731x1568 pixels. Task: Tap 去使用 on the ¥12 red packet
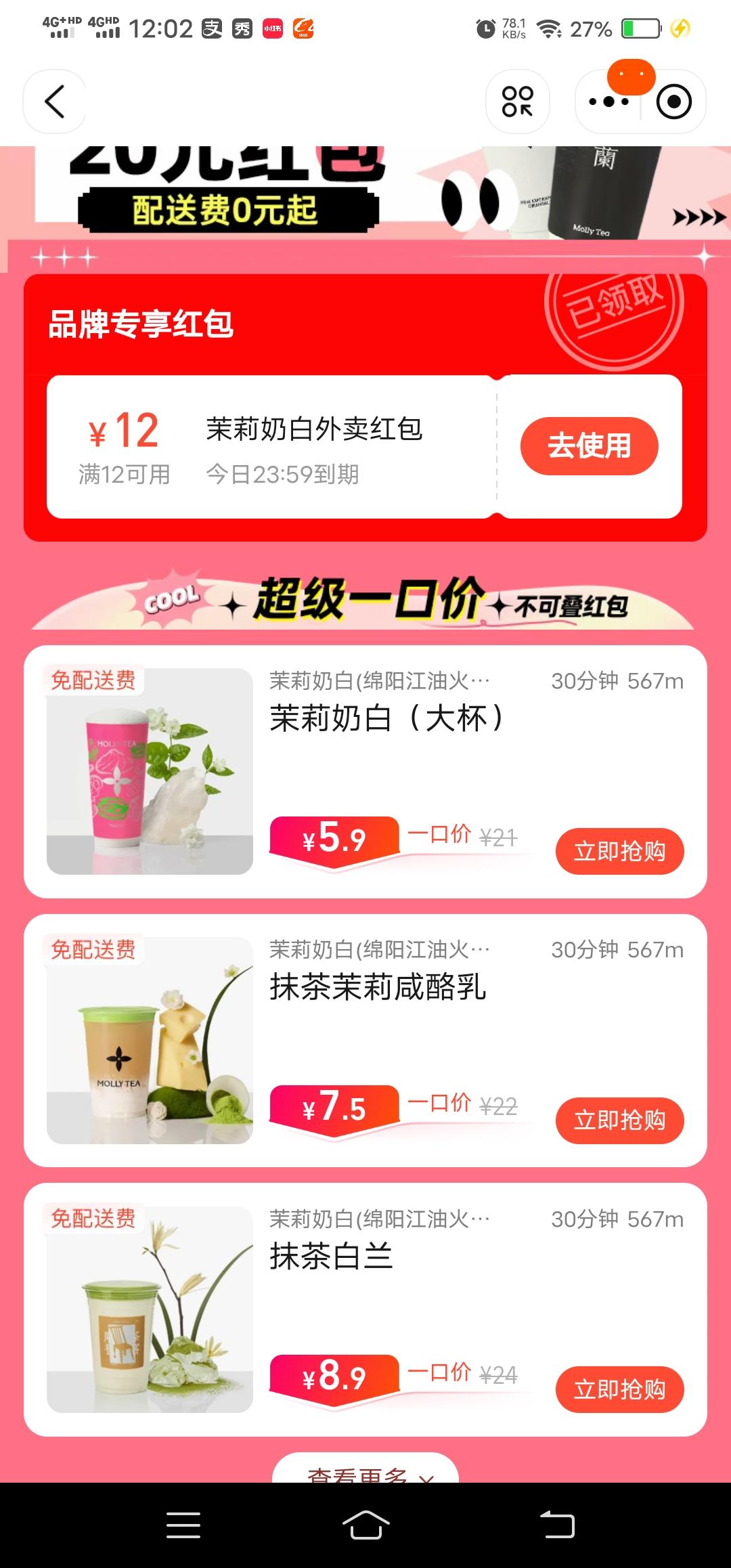[589, 445]
